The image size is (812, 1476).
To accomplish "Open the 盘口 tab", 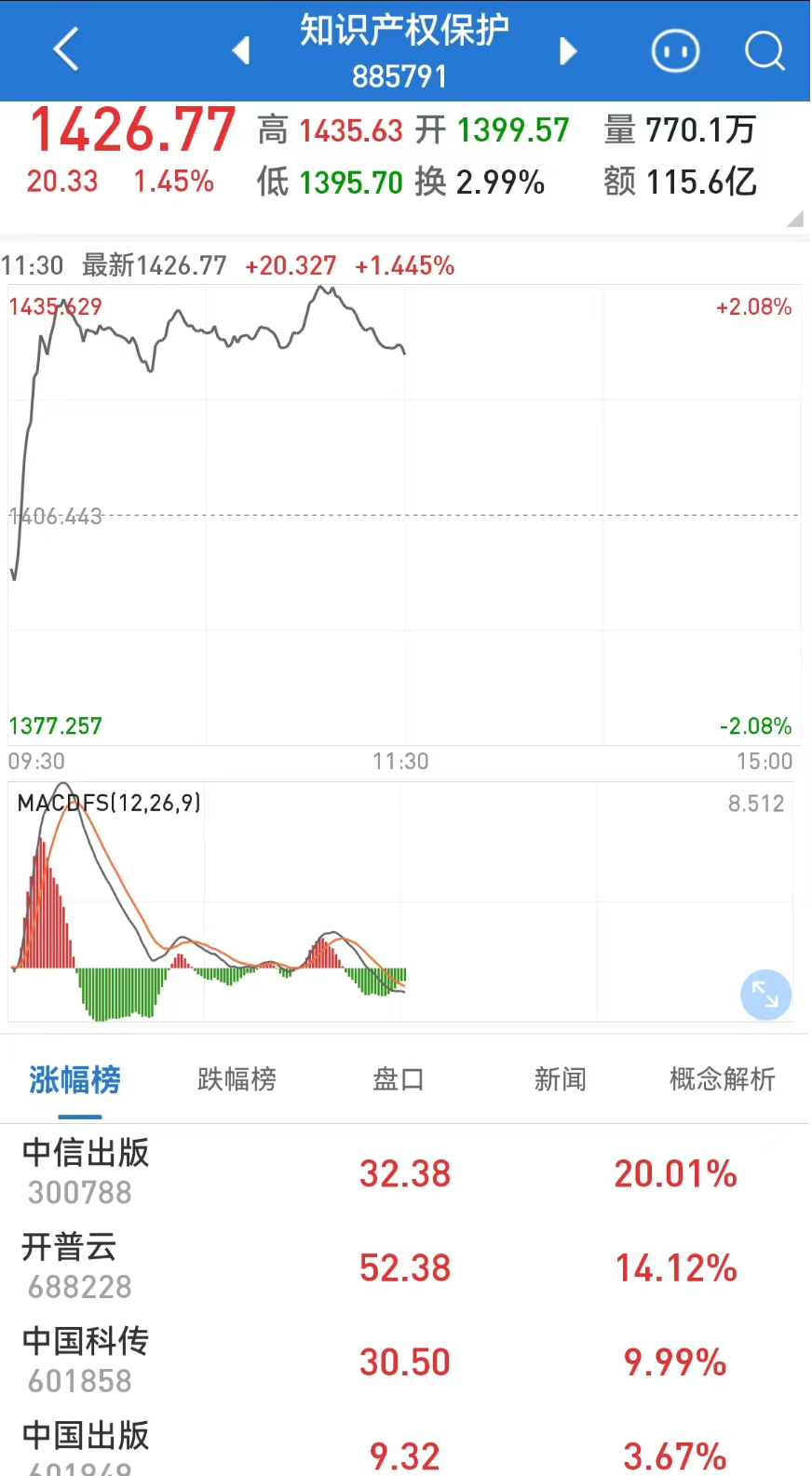I will pos(399,1079).
